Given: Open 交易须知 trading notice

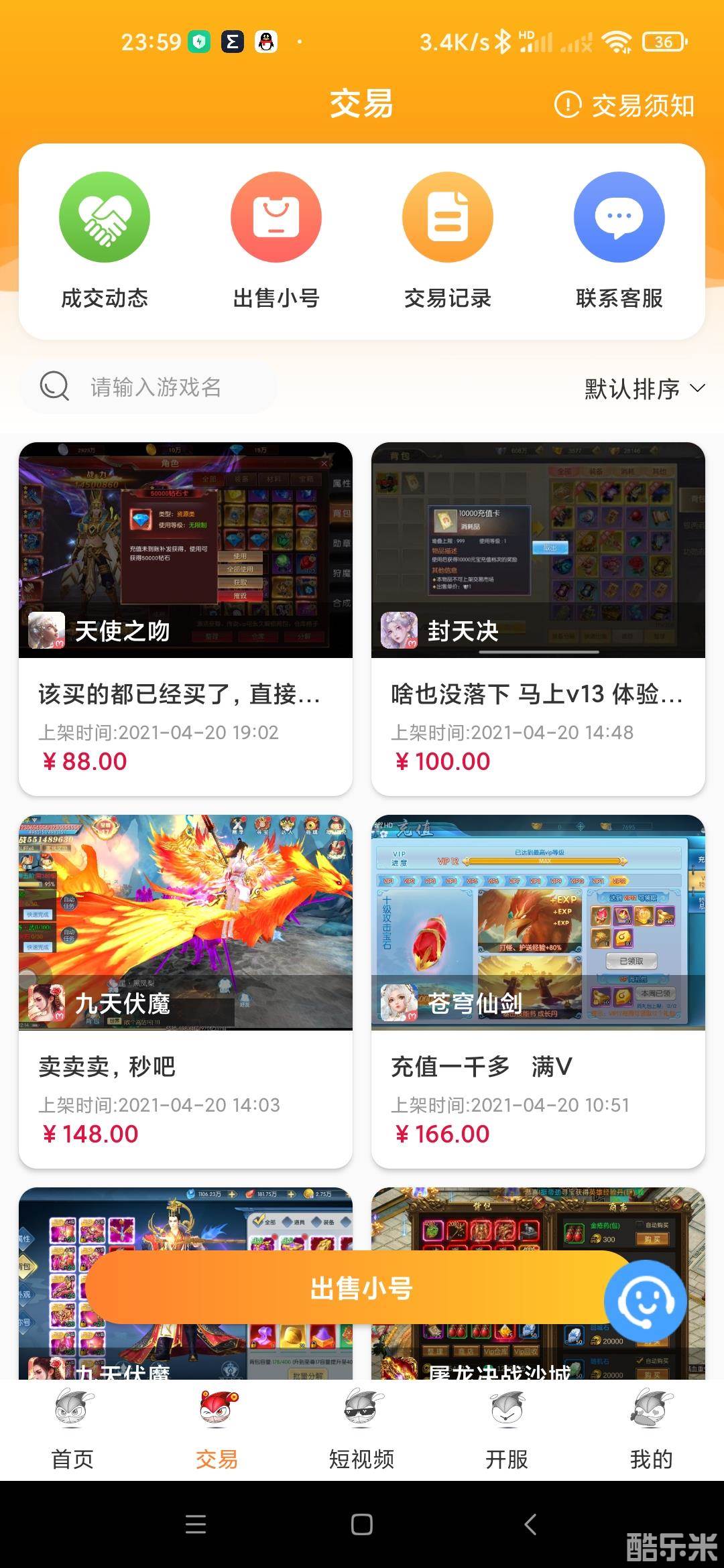Looking at the screenshot, I should (x=625, y=105).
